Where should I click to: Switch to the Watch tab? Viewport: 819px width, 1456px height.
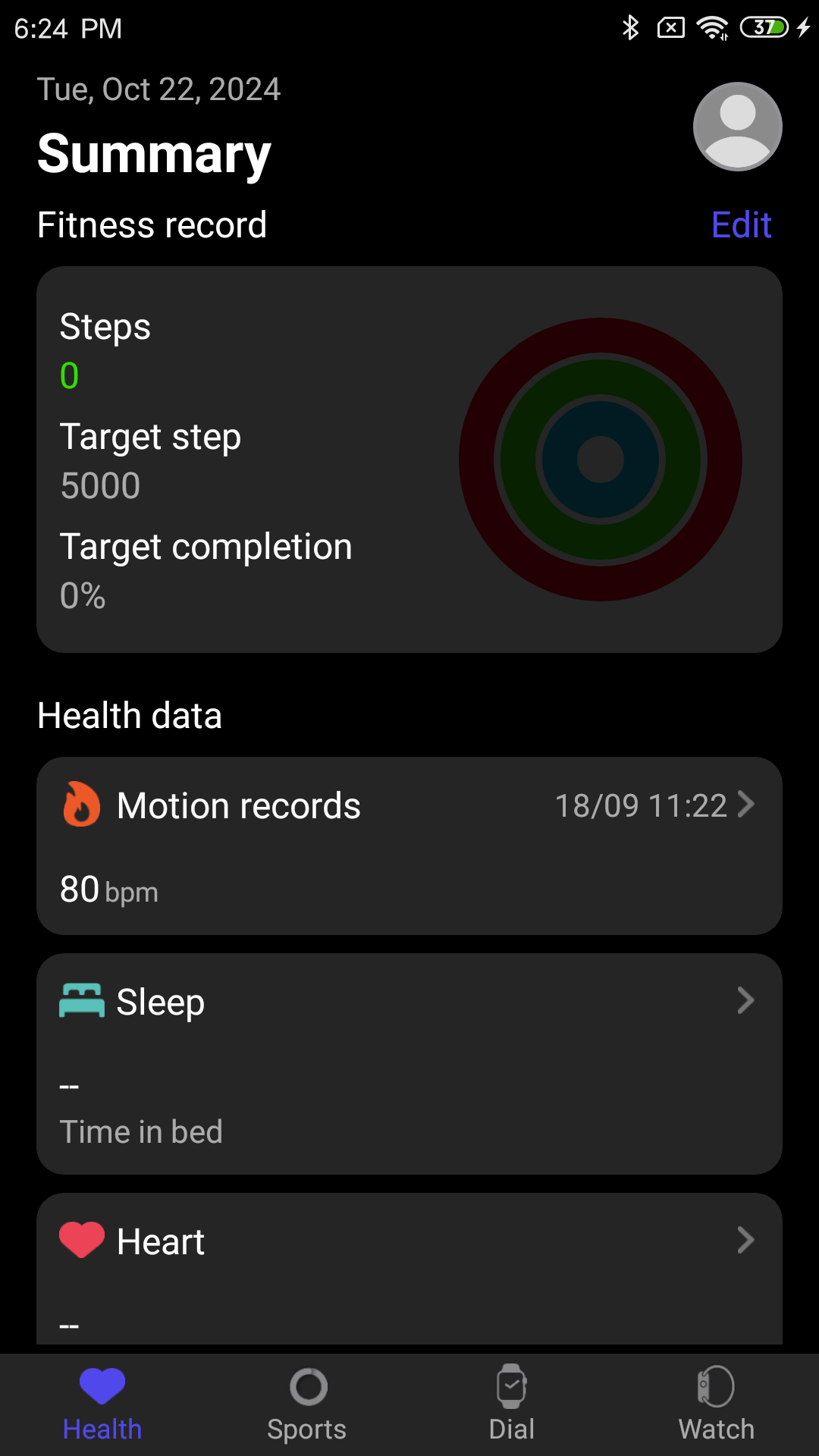716,1404
